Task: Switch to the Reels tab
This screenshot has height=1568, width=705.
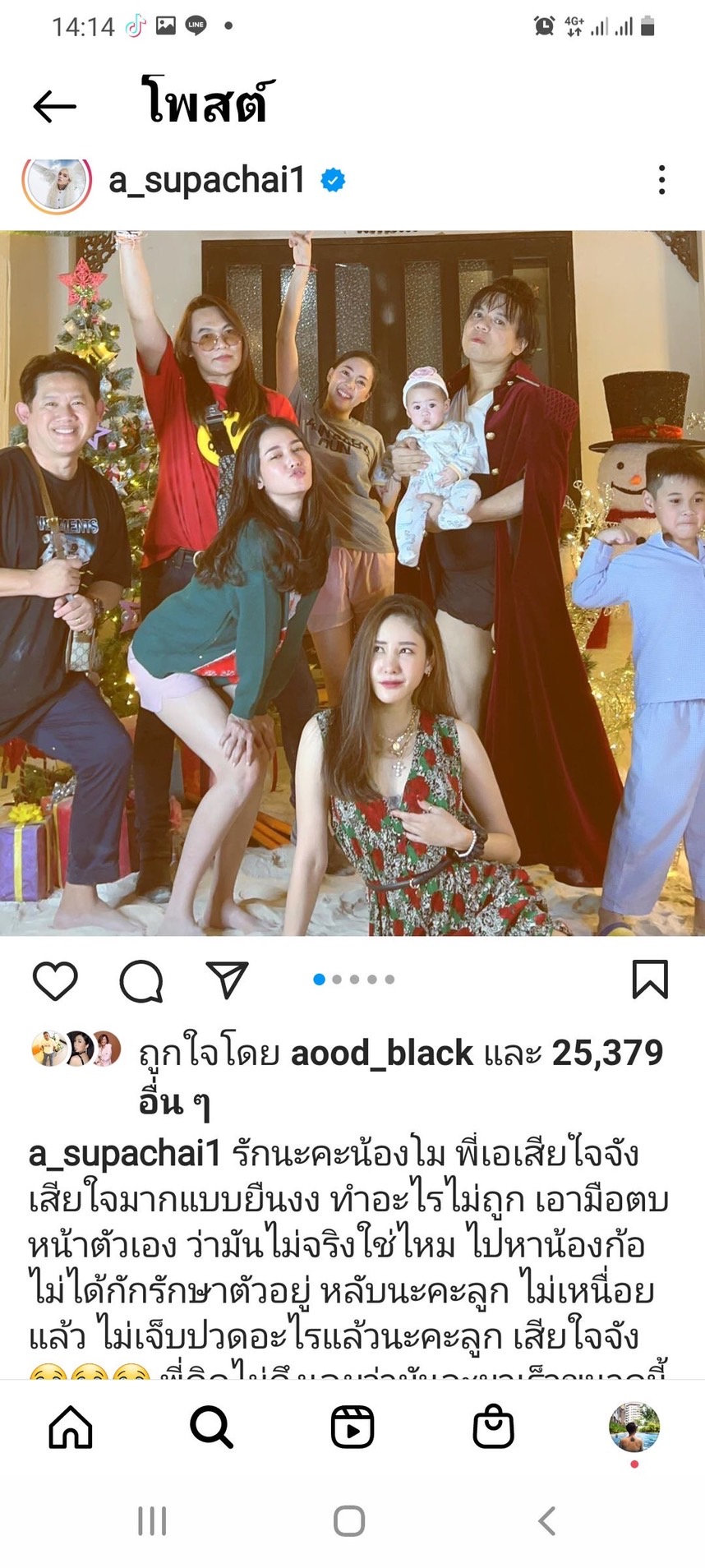Action: tap(352, 1426)
